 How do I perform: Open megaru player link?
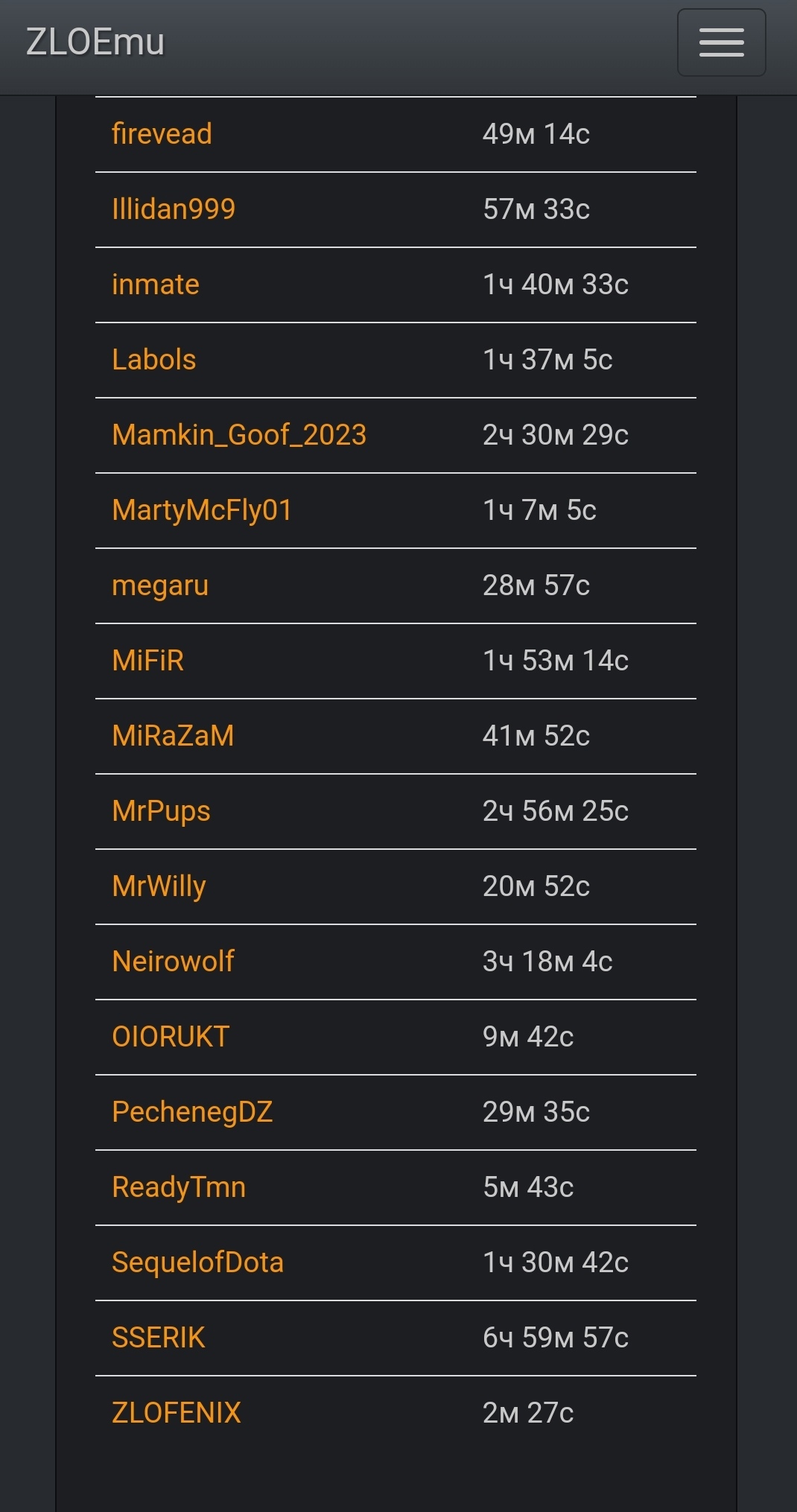159,586
